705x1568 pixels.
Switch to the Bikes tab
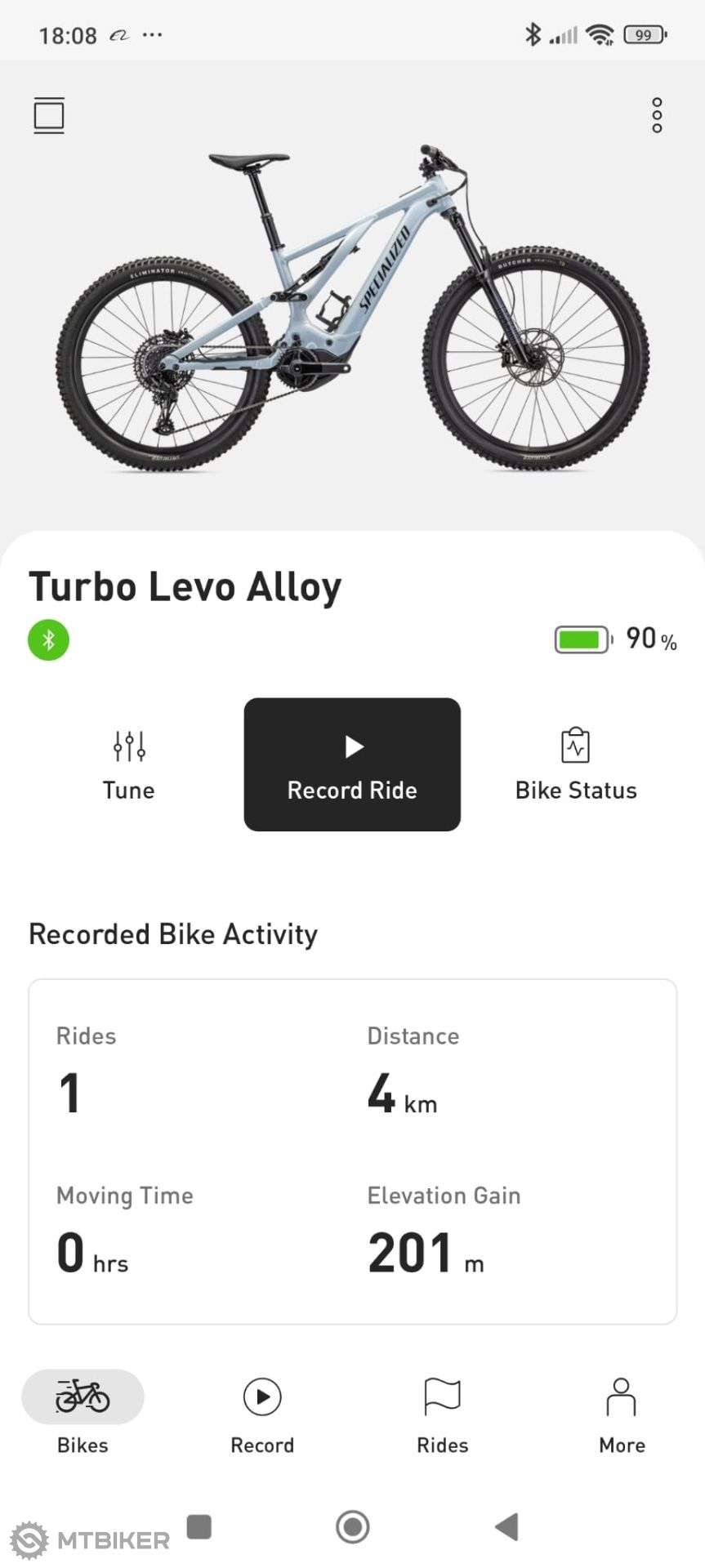(x=83, y=1414)
